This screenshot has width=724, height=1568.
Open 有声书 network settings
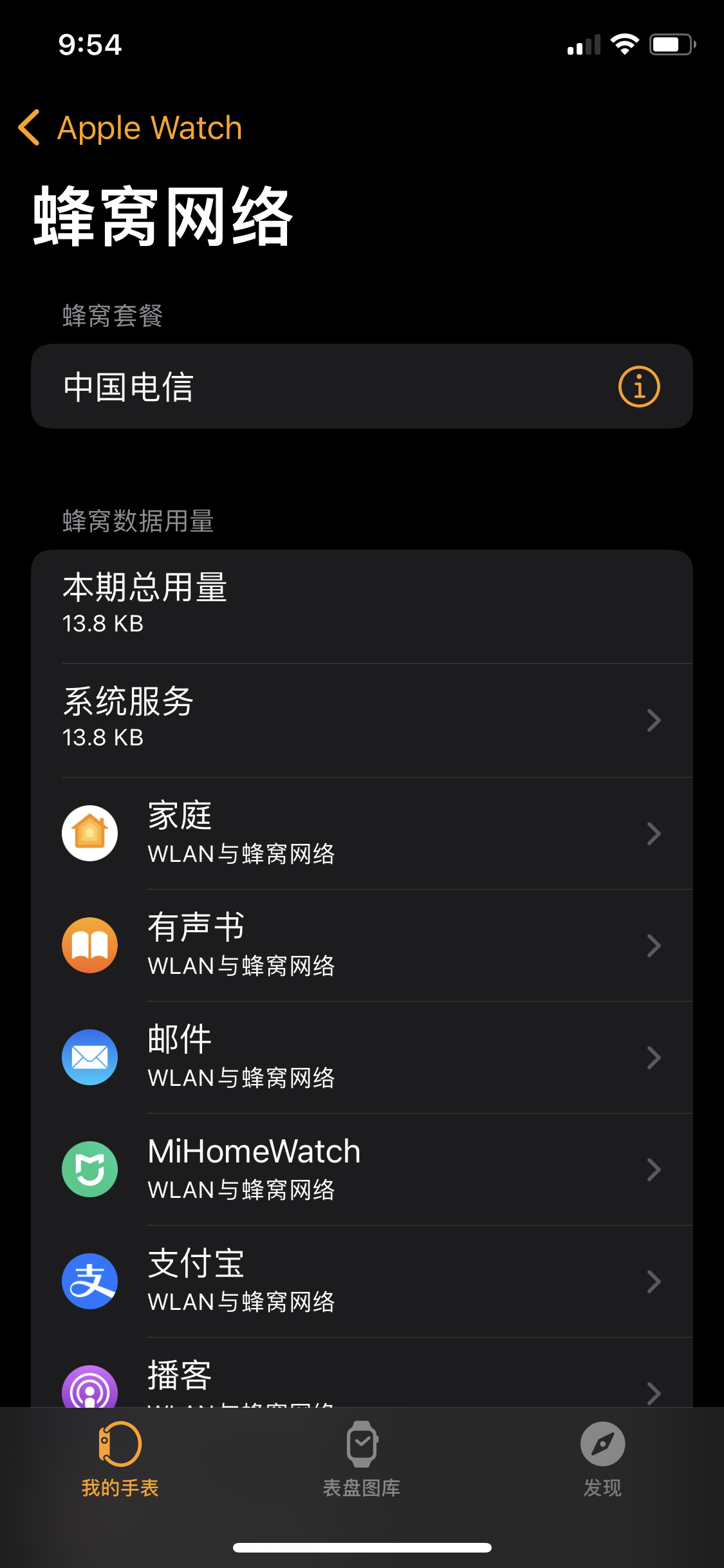(362, 945)
